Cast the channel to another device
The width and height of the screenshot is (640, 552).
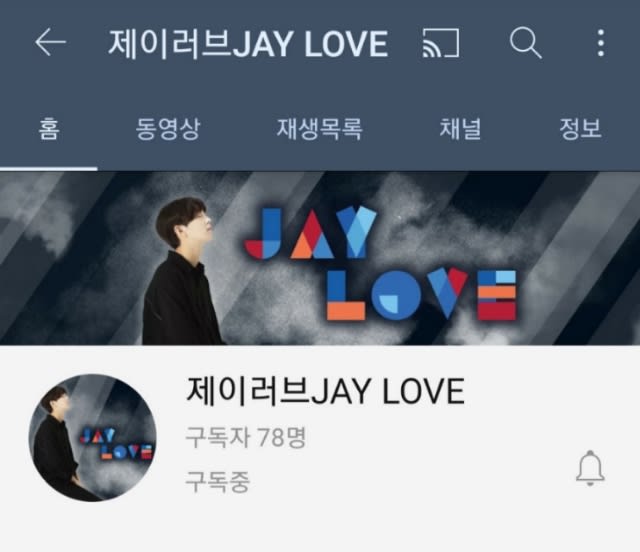coord(440,43)
